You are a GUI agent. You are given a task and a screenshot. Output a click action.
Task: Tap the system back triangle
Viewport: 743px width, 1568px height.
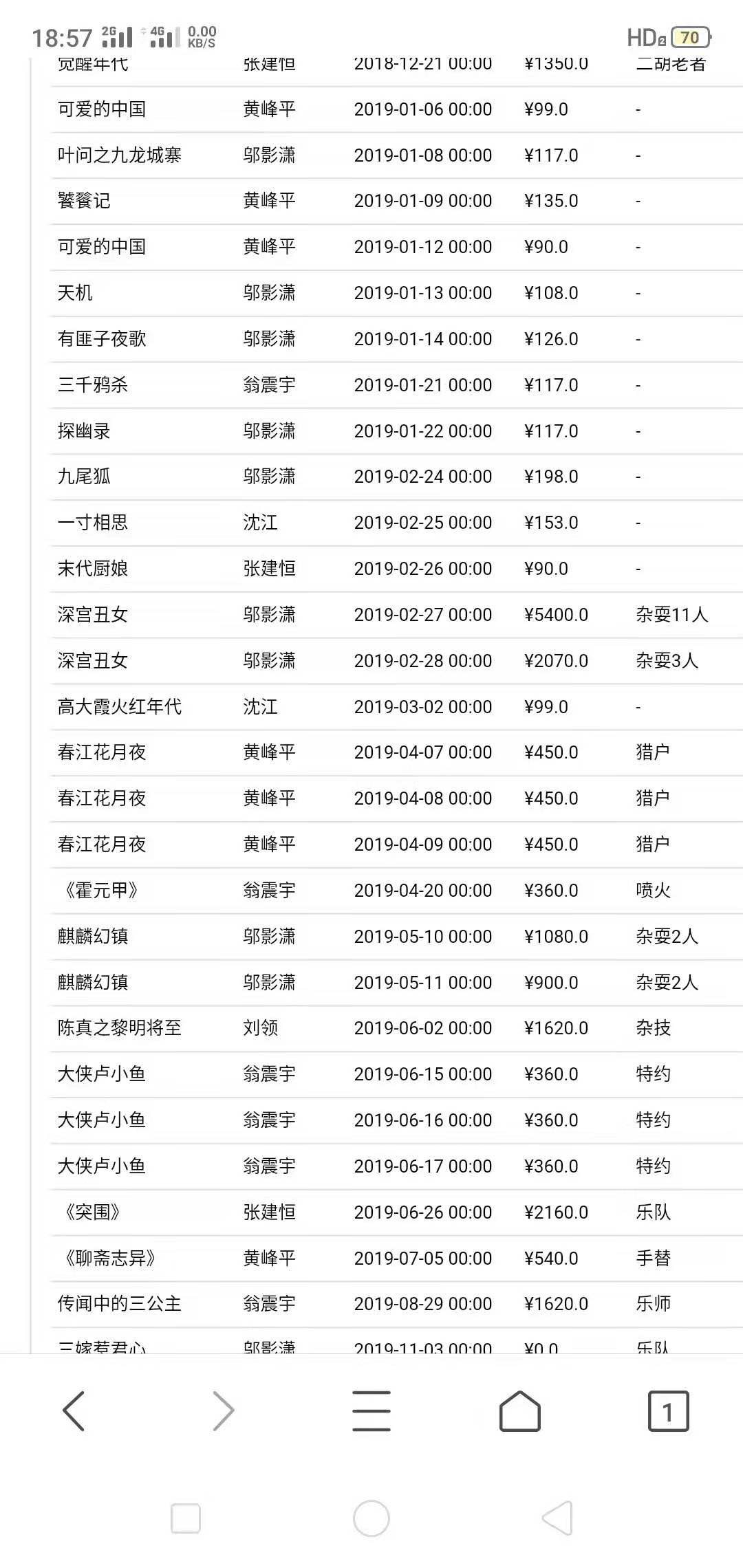point(557,1518)
